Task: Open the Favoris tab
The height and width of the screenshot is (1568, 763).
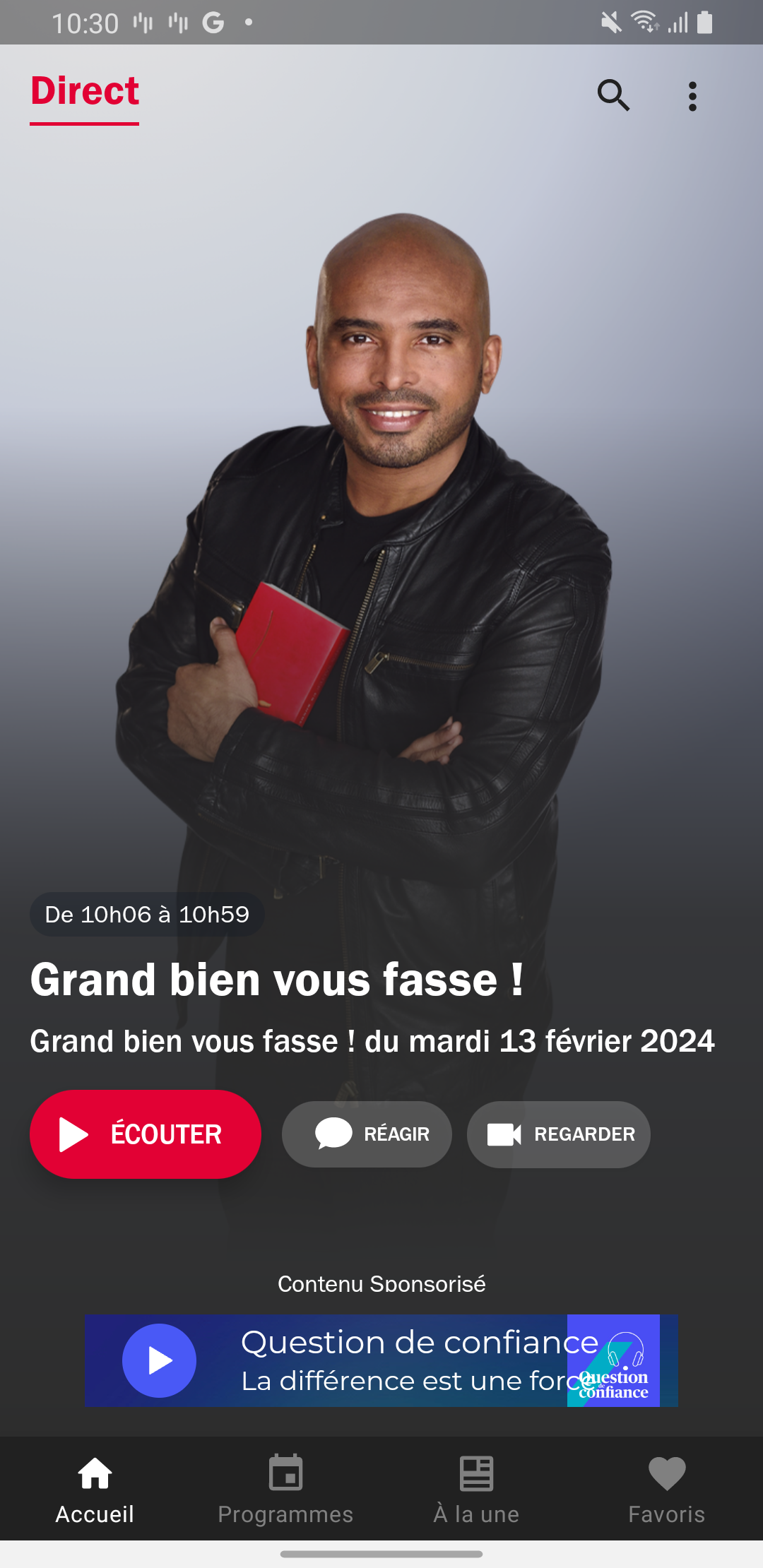Action: click(667, 1489)
